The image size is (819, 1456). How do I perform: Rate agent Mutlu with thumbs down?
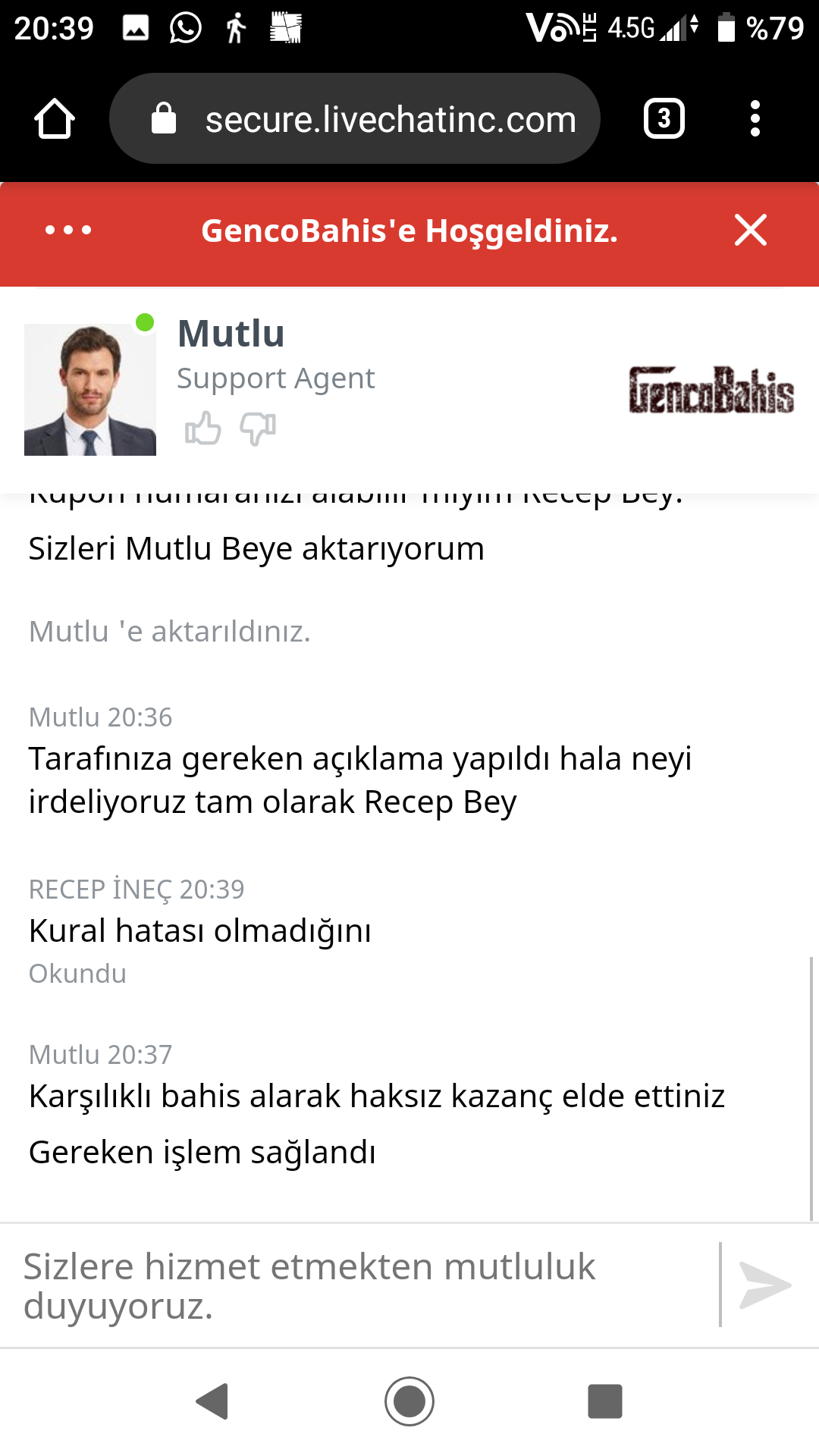click(258, 428)
